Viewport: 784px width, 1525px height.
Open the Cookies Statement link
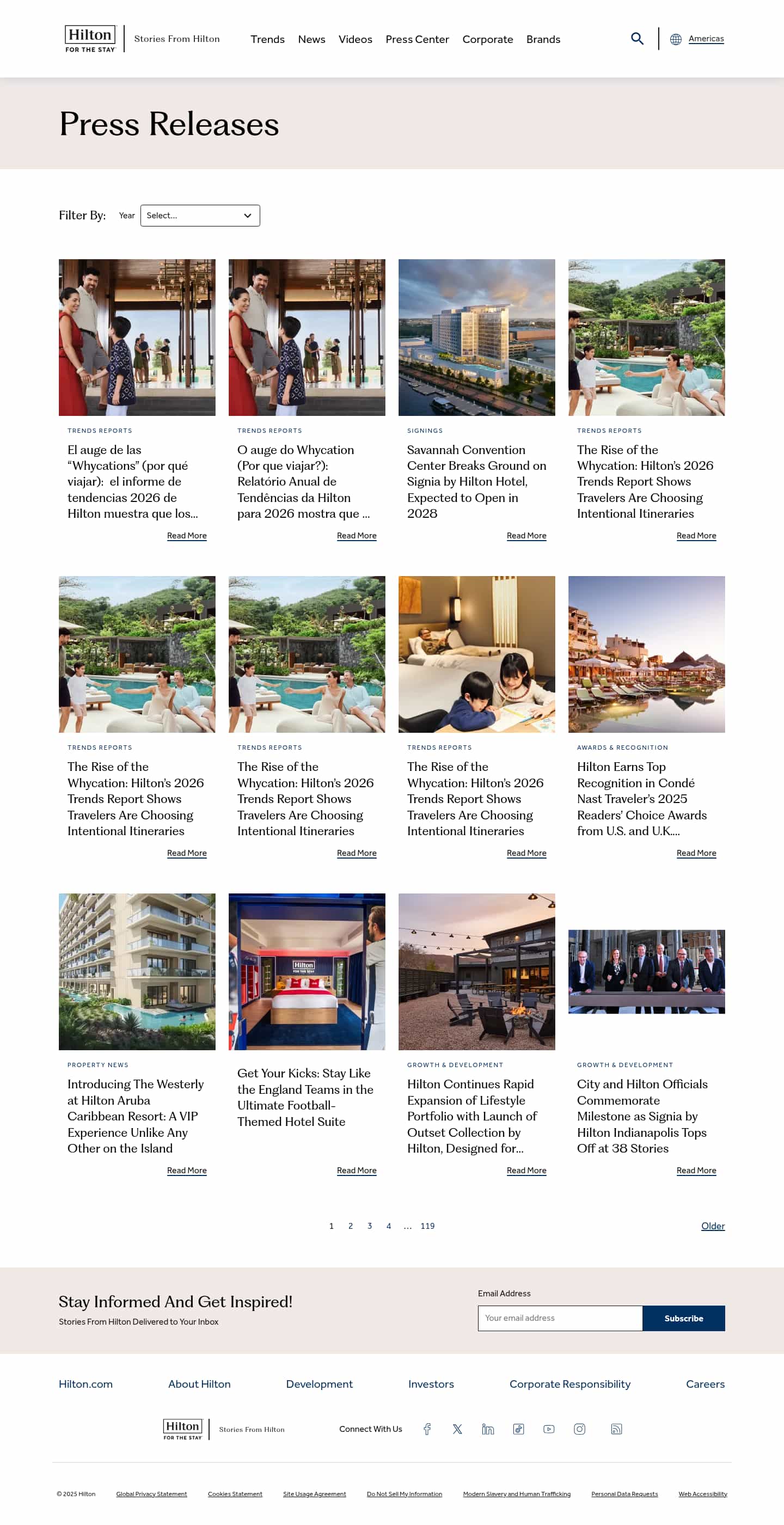(x=235, y=1493)
